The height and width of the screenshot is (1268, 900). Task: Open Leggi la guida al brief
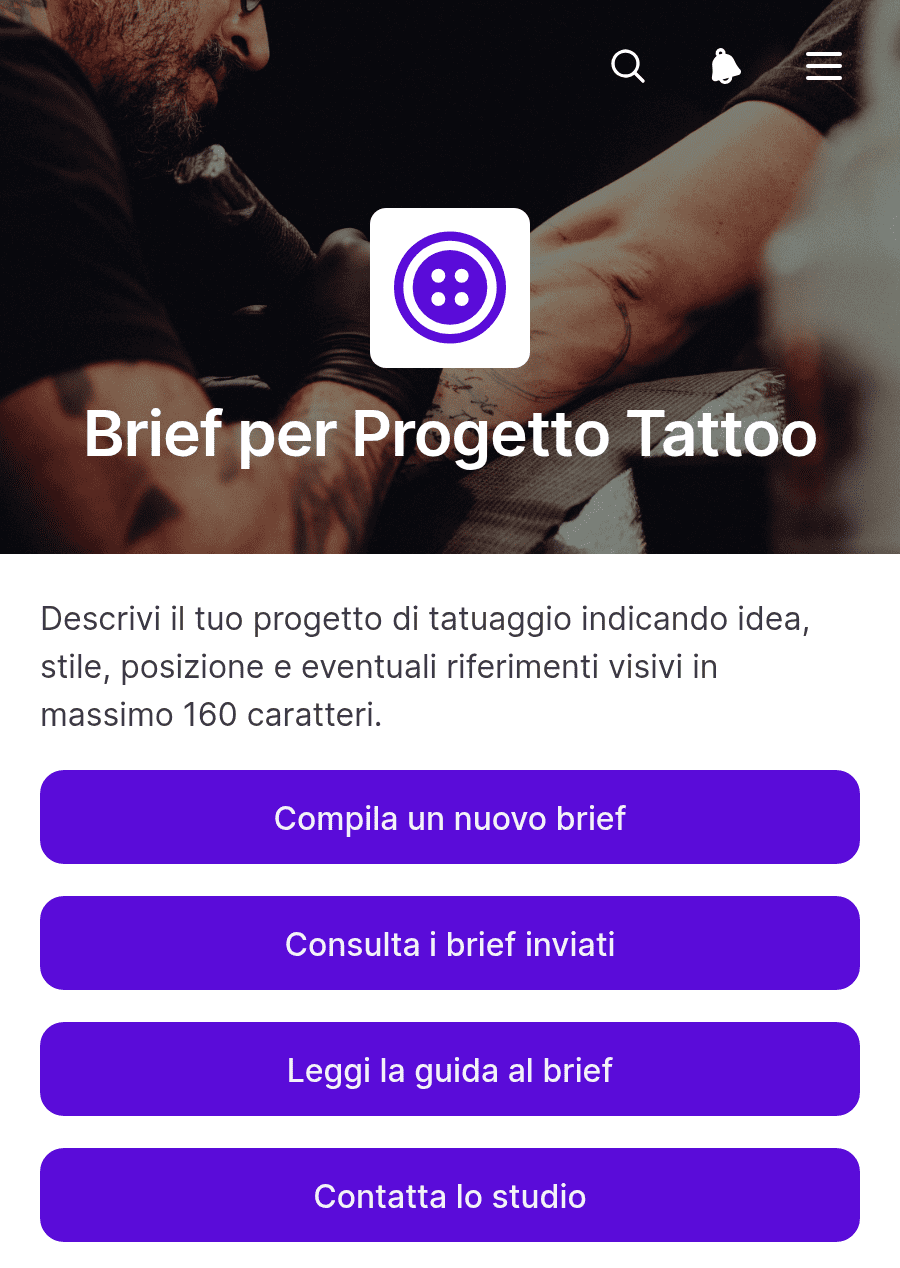(x=450, y=1069)
